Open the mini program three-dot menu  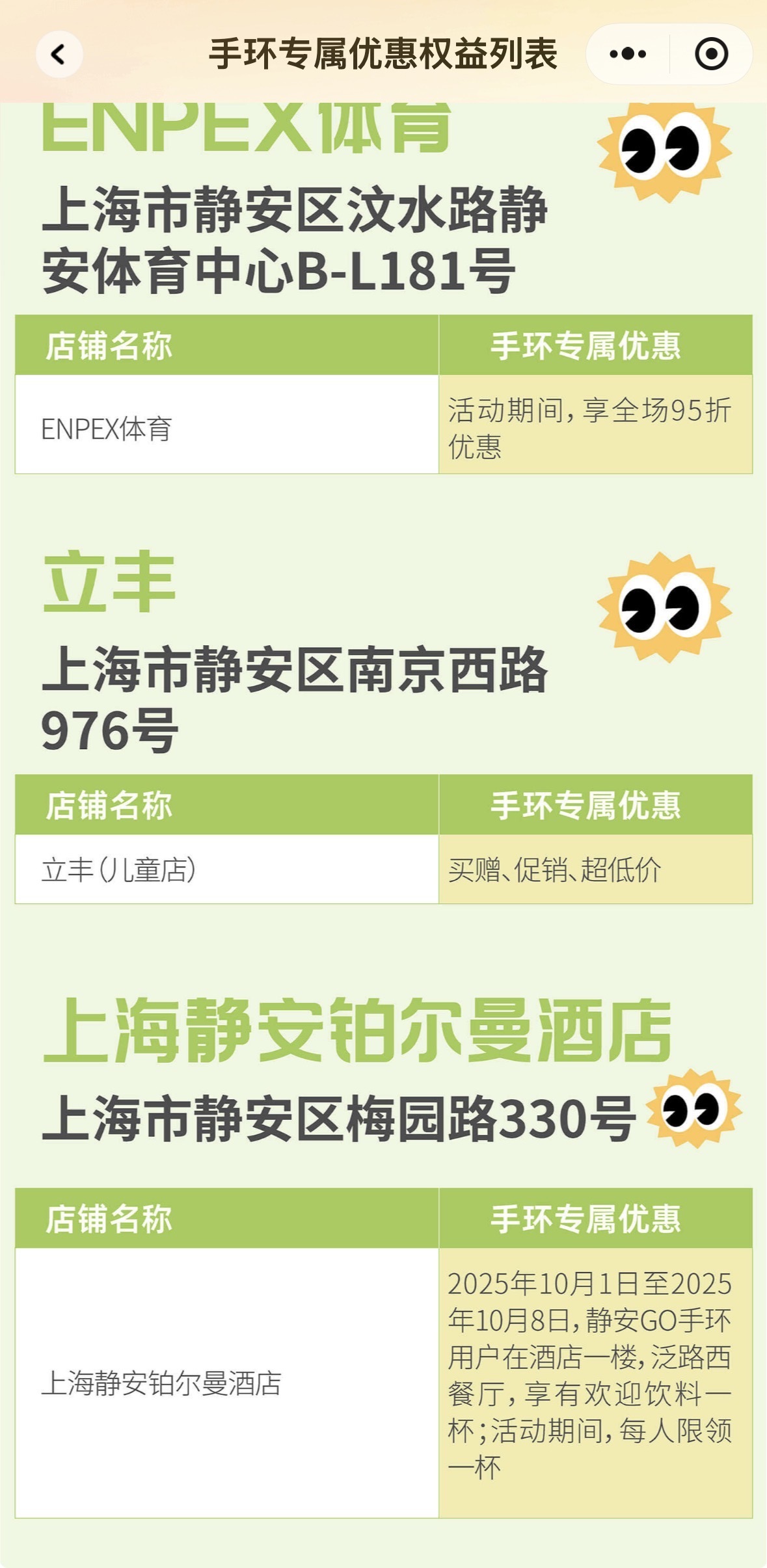coord(628,54)
